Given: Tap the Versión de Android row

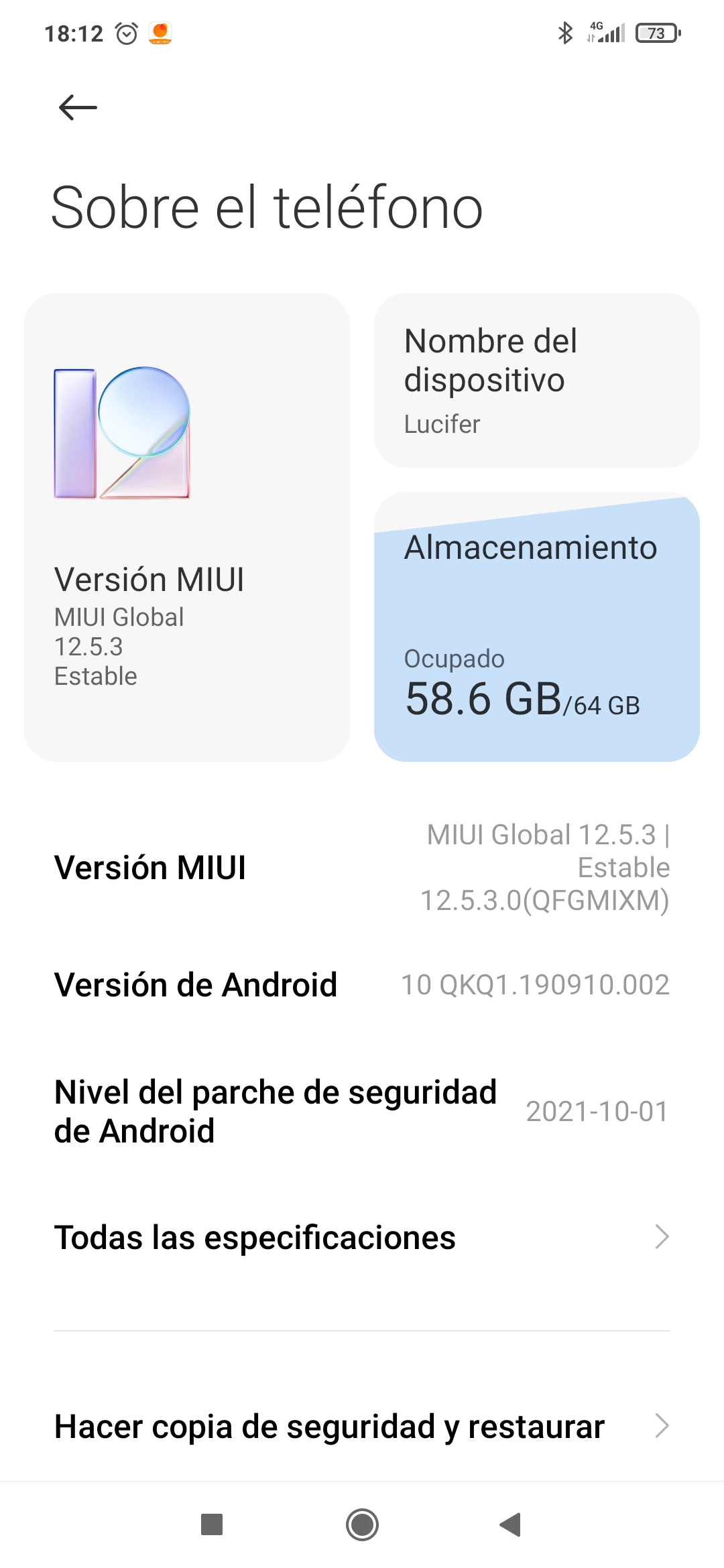Looking at the screenshot, I should [x=362, y=985].
